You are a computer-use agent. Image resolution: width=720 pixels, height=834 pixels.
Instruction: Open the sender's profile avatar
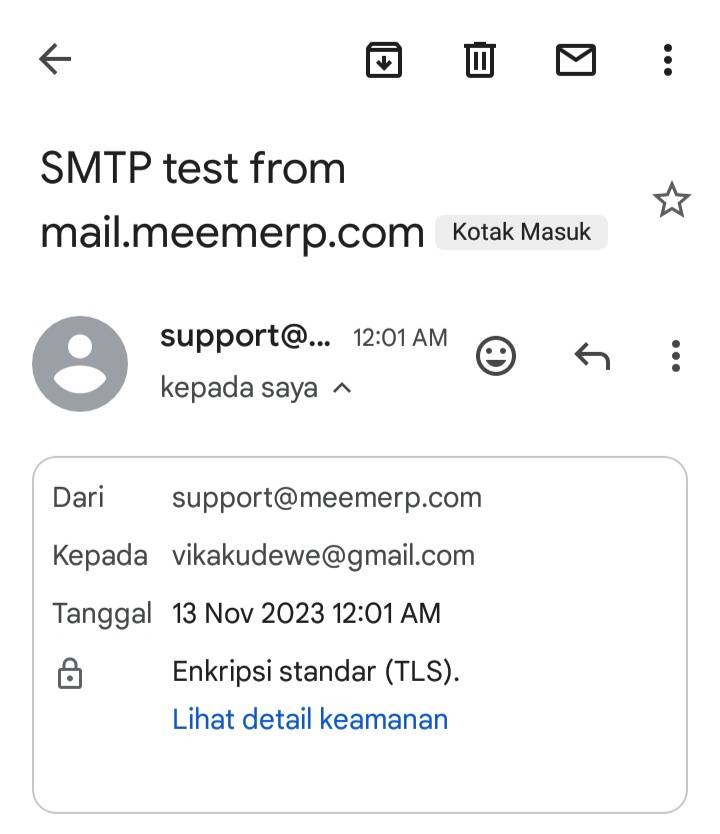point(80,364)
